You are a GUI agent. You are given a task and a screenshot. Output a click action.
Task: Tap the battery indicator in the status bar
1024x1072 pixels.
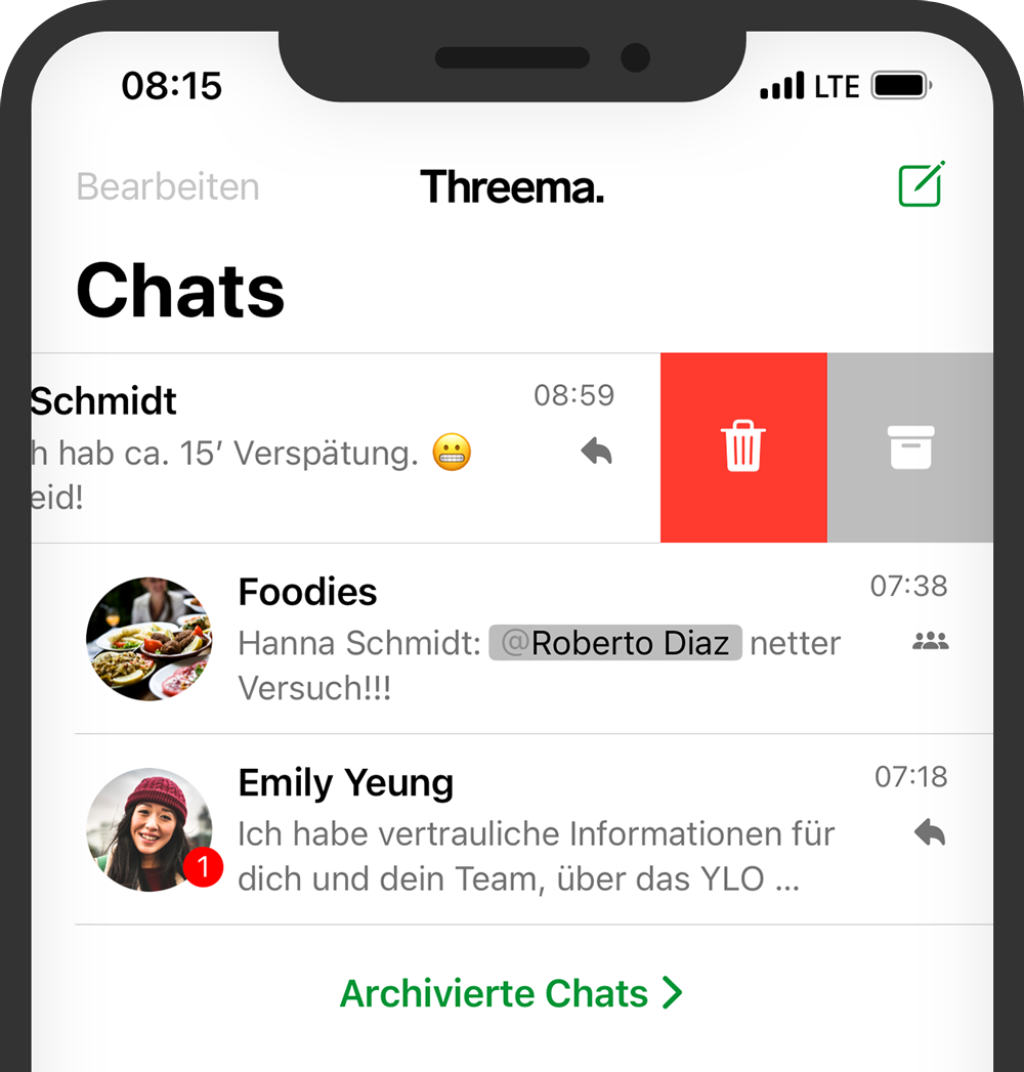[898, 87]
